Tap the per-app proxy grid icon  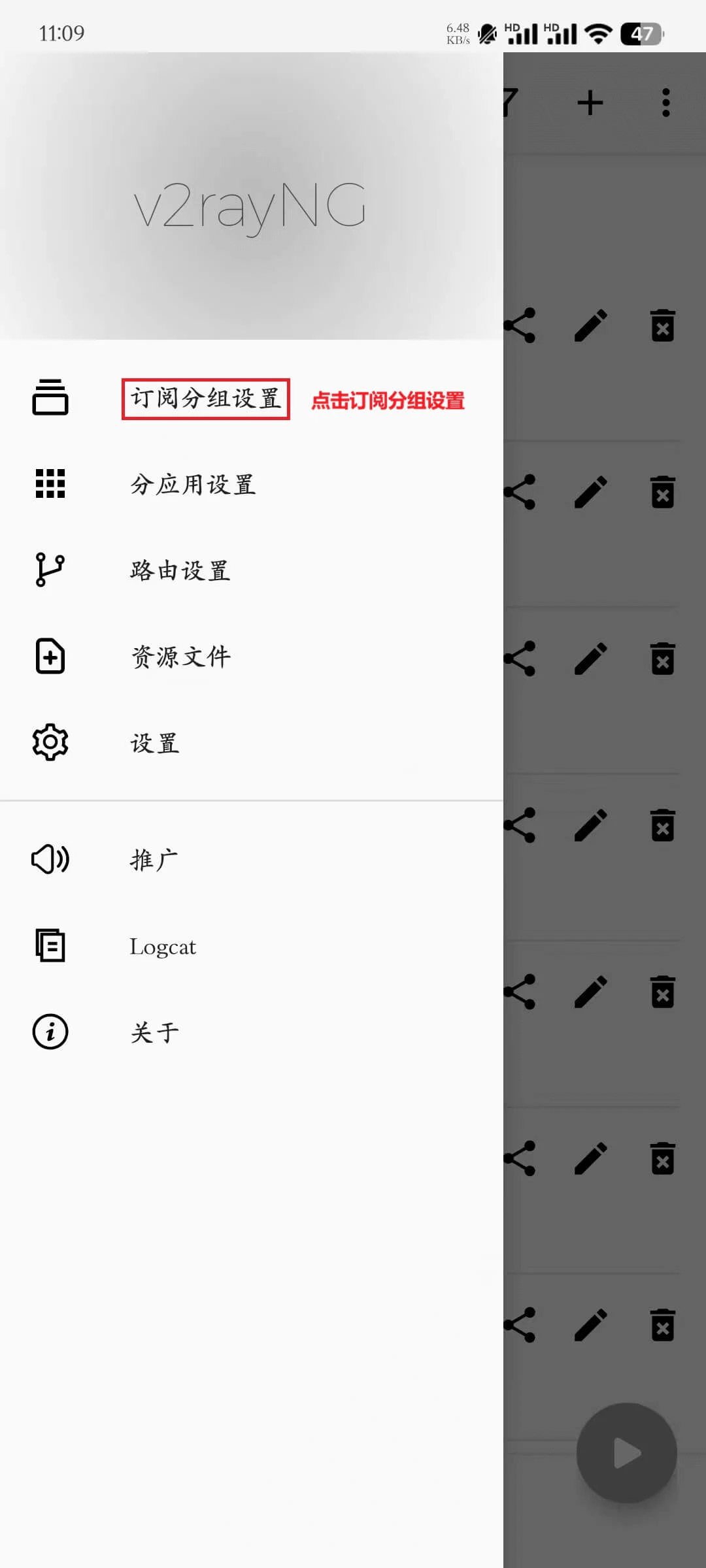pyautogui.click(x=50, y=485)
